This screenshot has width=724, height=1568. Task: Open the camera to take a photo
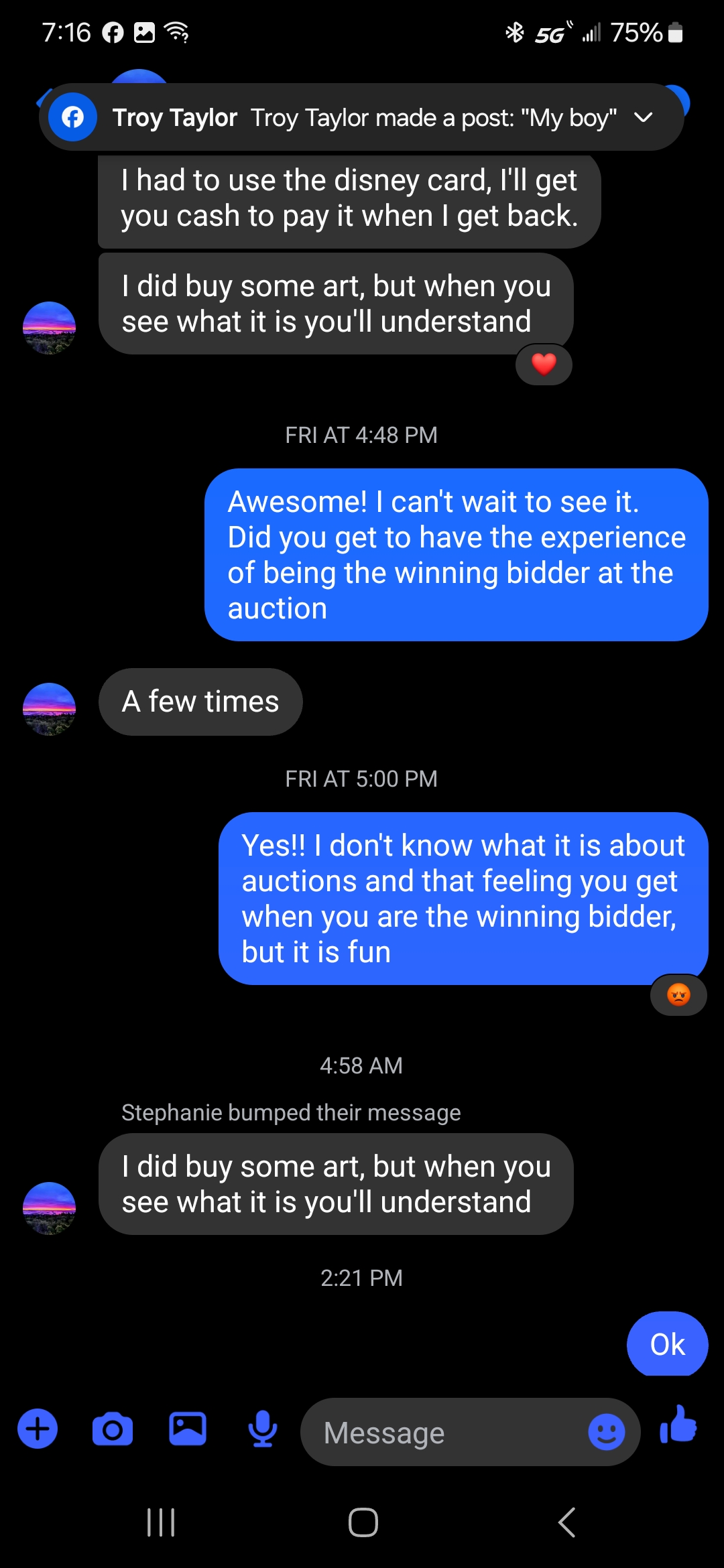click(x=113, y=1430)
